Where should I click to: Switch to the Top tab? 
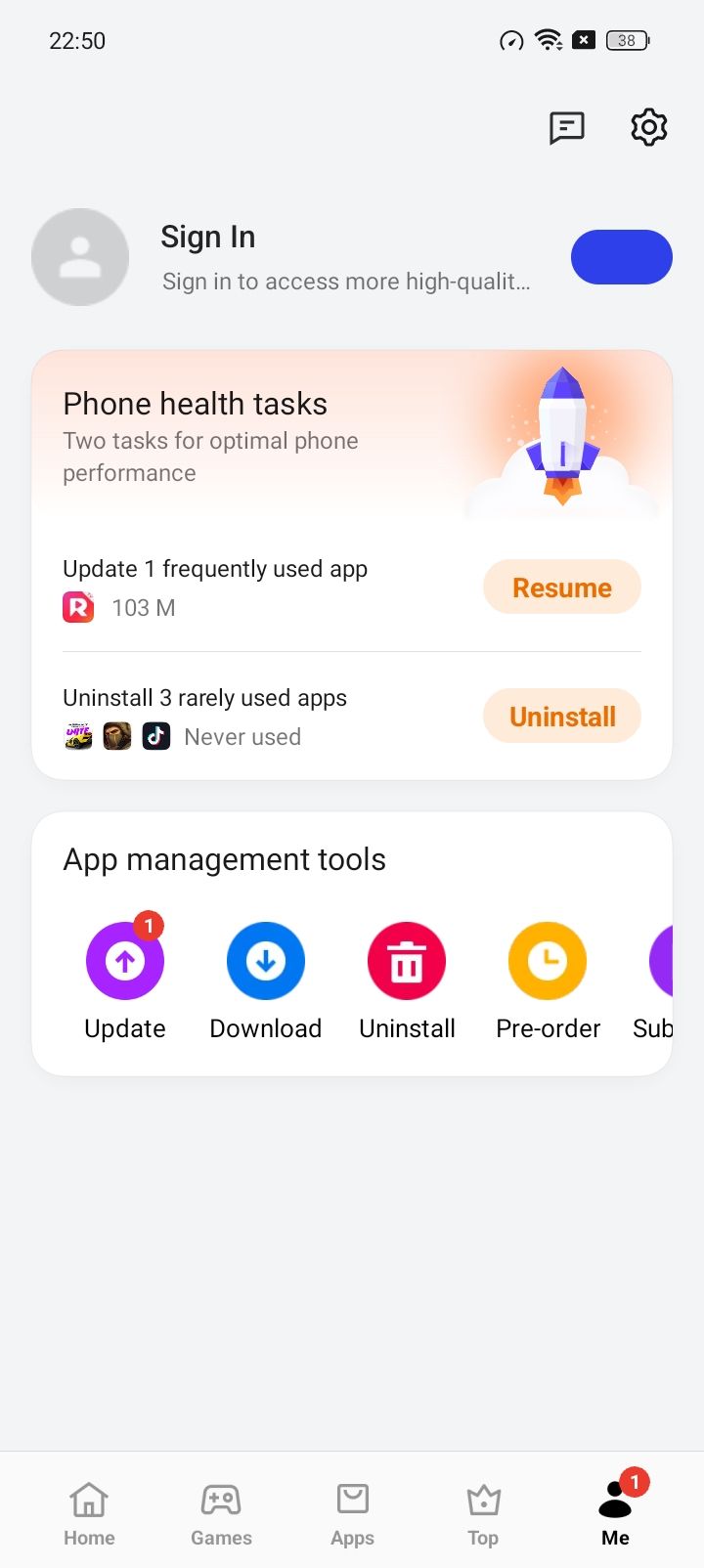[483, 1513]
